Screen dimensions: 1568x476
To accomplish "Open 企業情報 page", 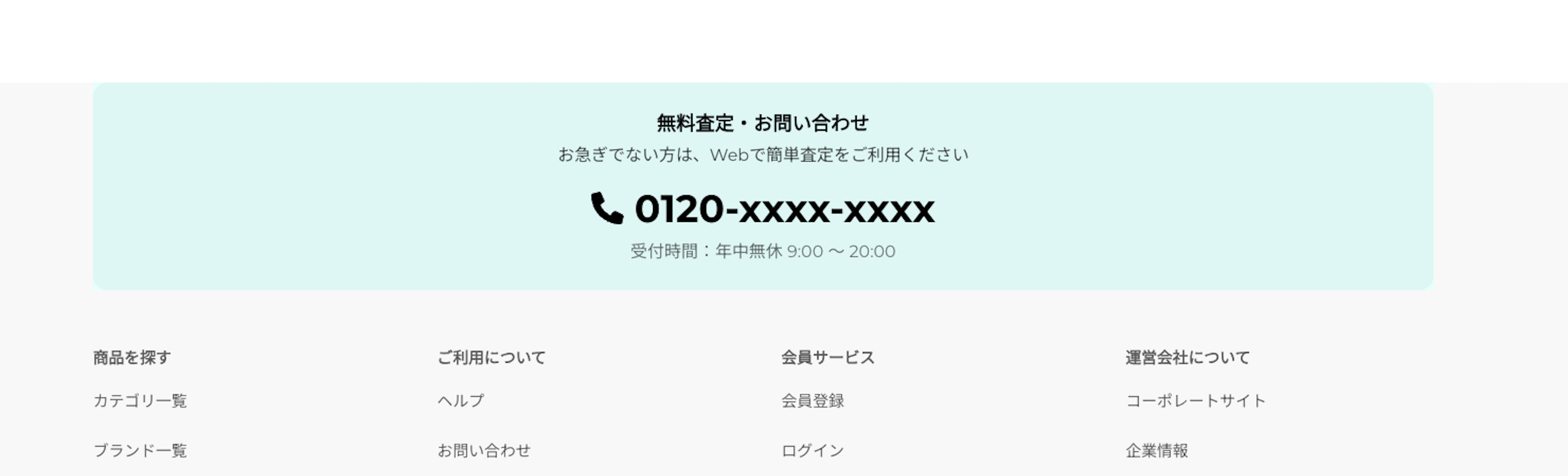I will point(1157,450).
